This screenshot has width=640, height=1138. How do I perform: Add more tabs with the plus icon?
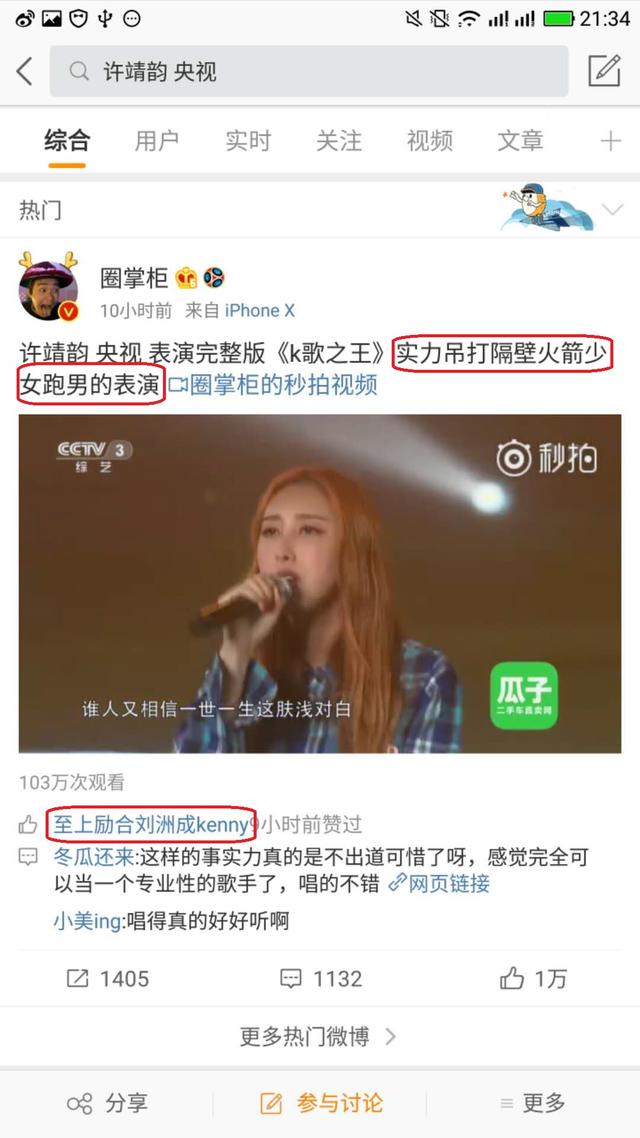[x=610, y=141]
